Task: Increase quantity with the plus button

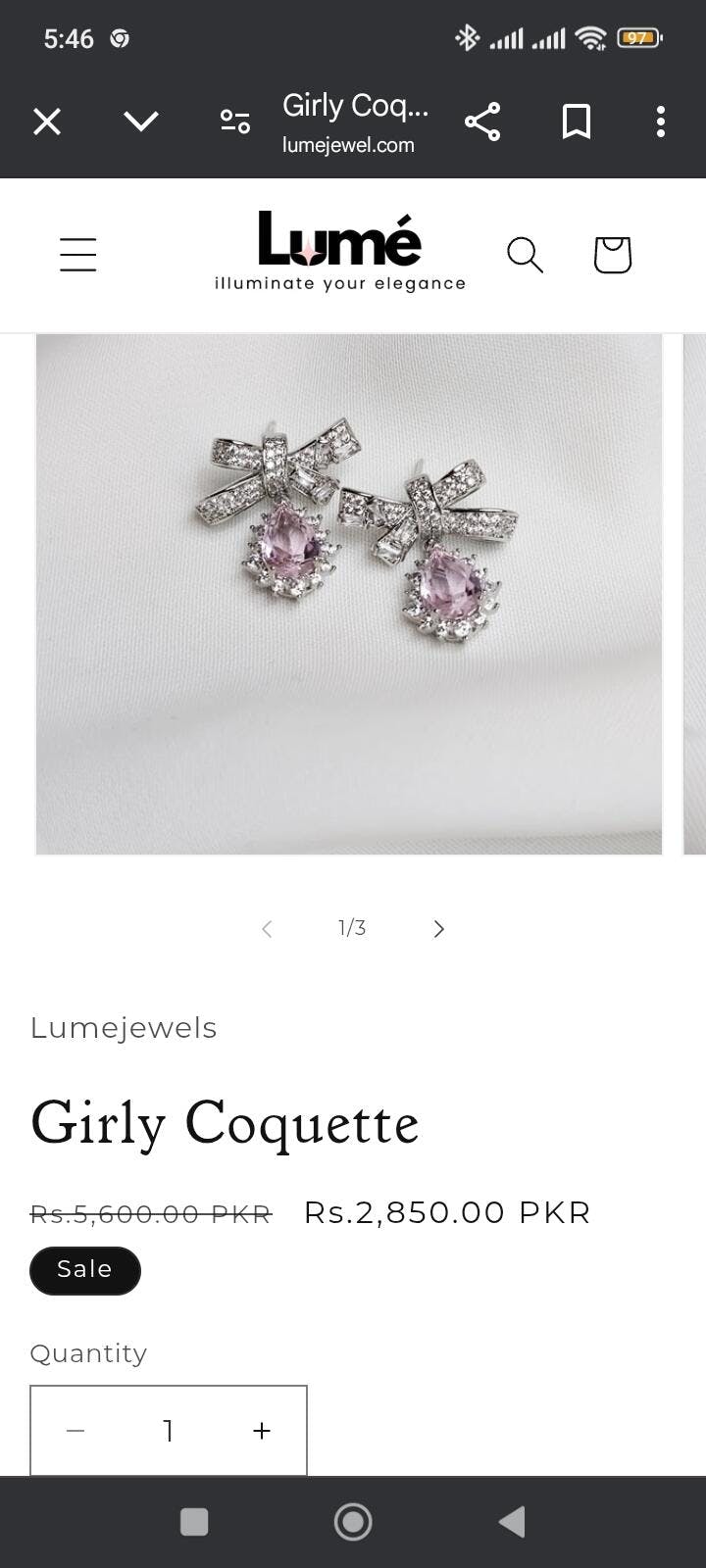Action: (262, 1431)
